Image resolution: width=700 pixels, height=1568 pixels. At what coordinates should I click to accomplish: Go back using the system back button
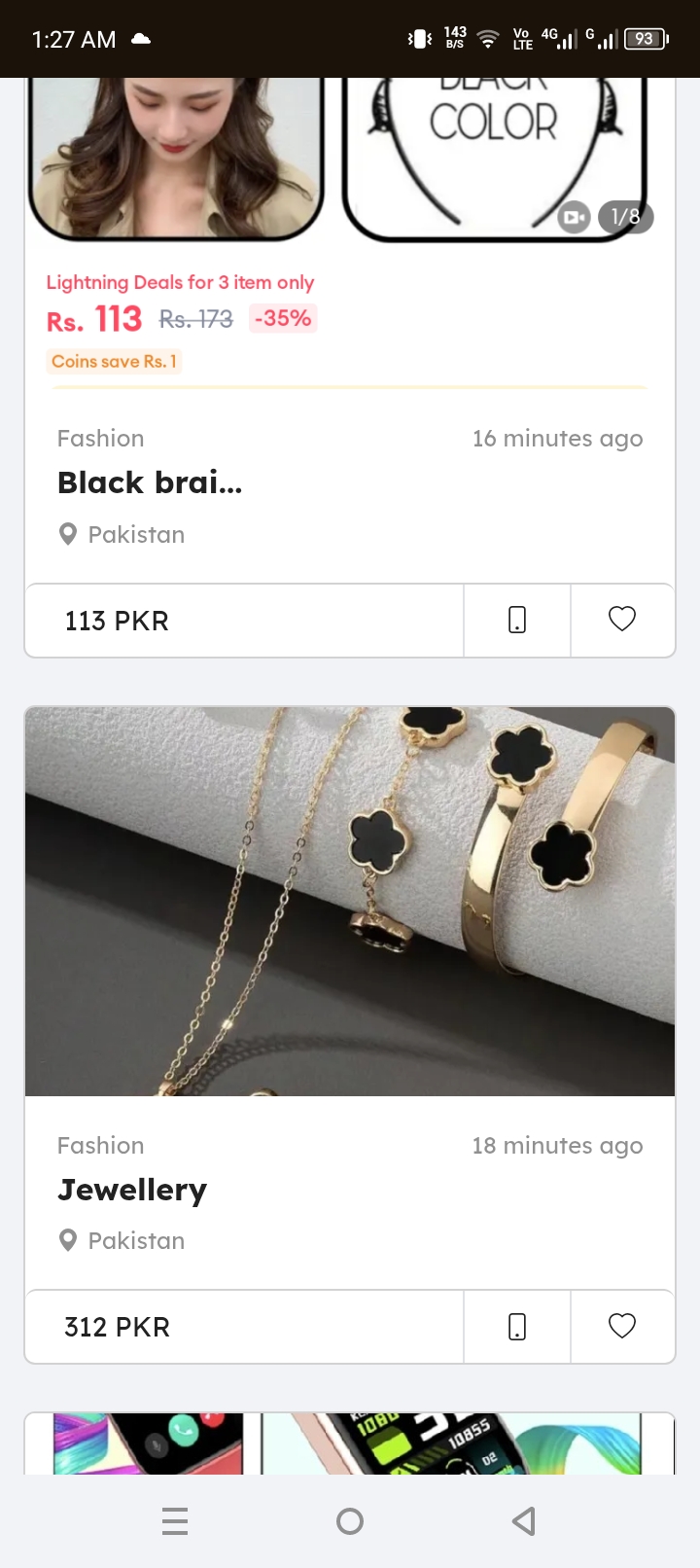[x=524, y=1521]
